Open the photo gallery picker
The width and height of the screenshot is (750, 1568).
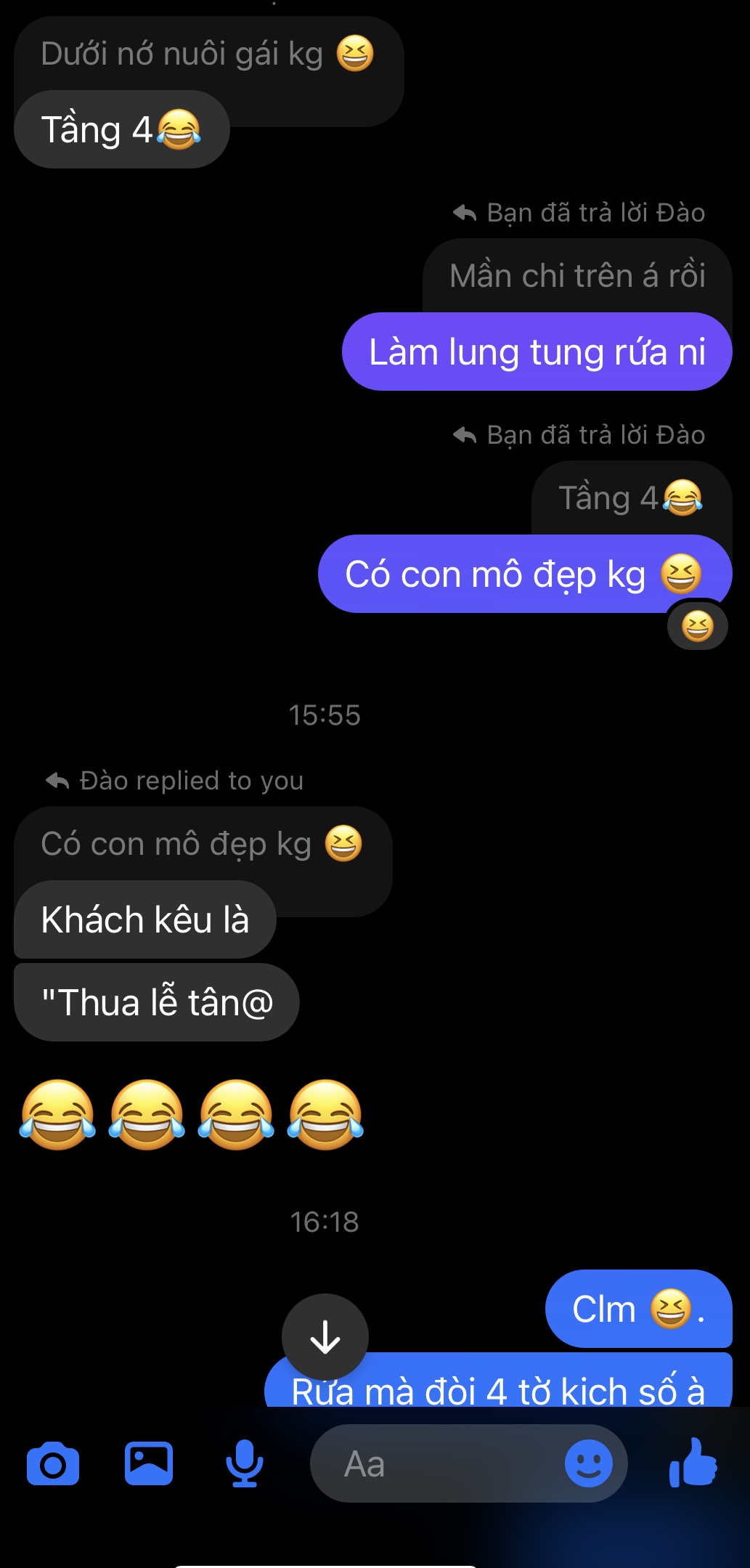point(149,1464)
